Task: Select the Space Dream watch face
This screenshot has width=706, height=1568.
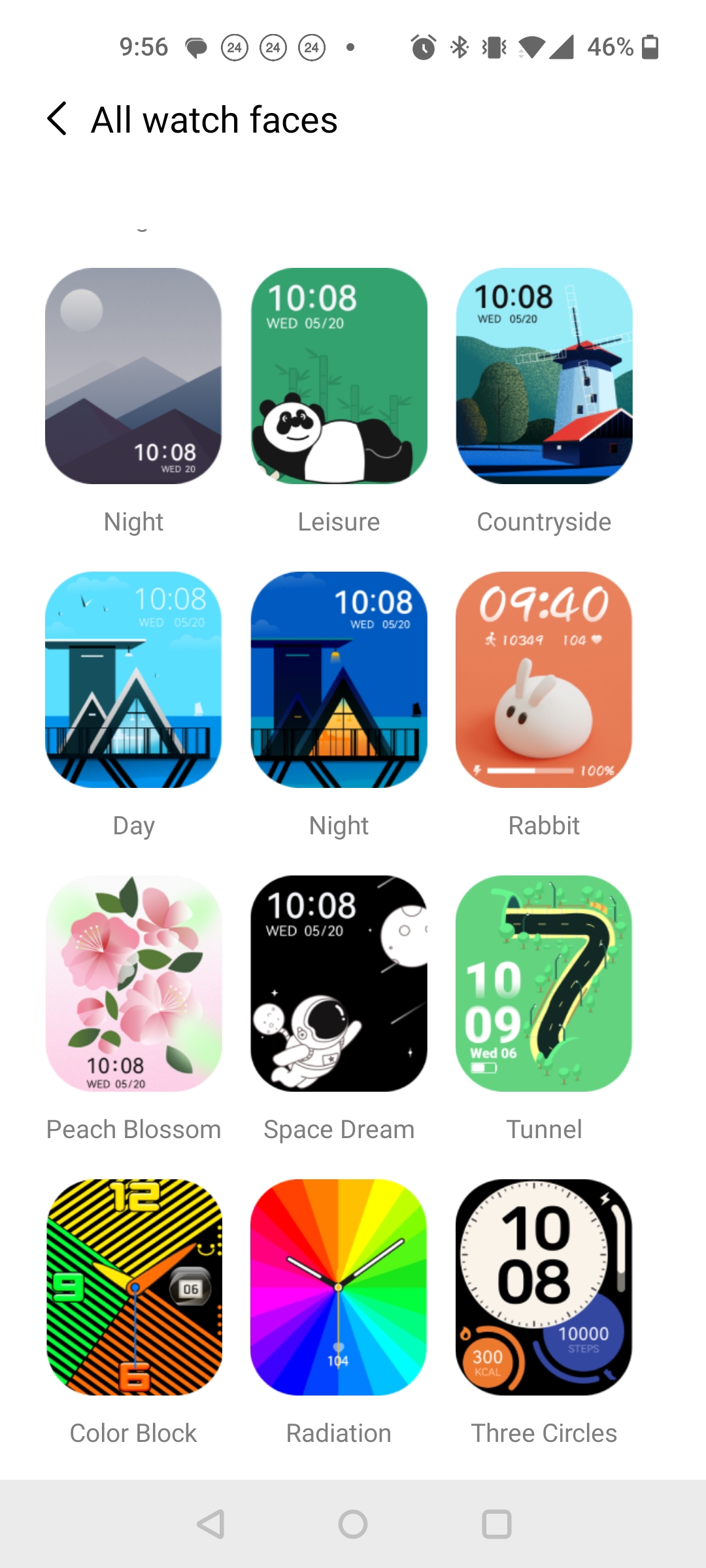Action: coord(339,983)
